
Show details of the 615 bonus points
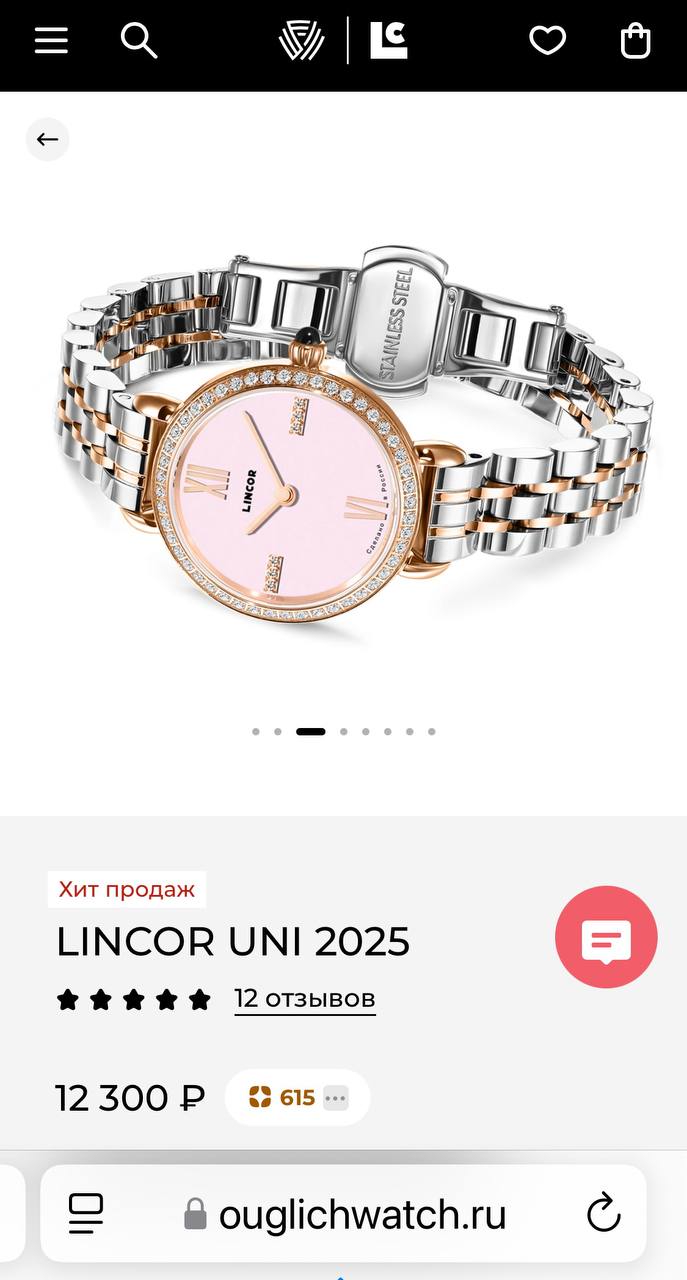pyautogui.click(x=298, y=1098)
